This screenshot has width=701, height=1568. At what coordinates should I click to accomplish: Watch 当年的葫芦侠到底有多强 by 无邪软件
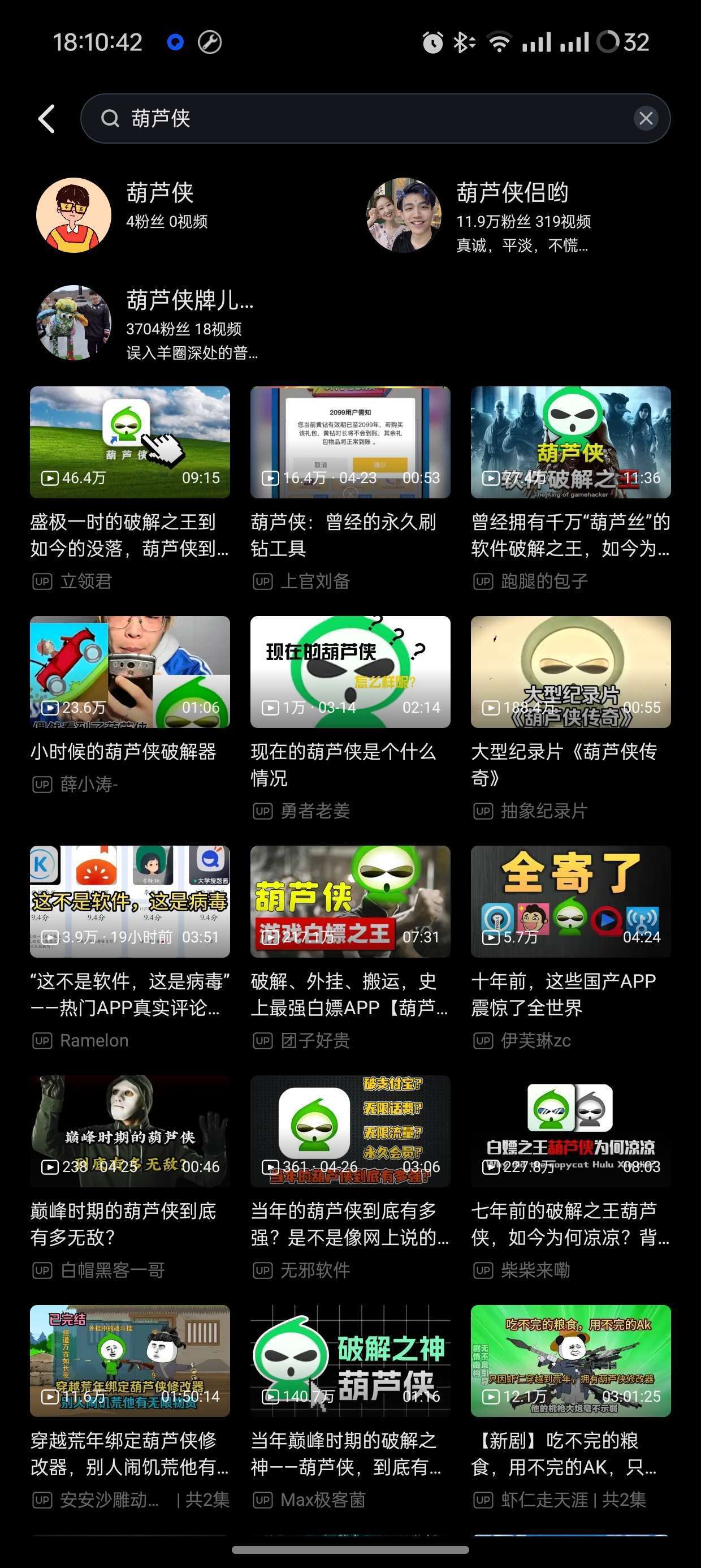(x=350, y=1130)
